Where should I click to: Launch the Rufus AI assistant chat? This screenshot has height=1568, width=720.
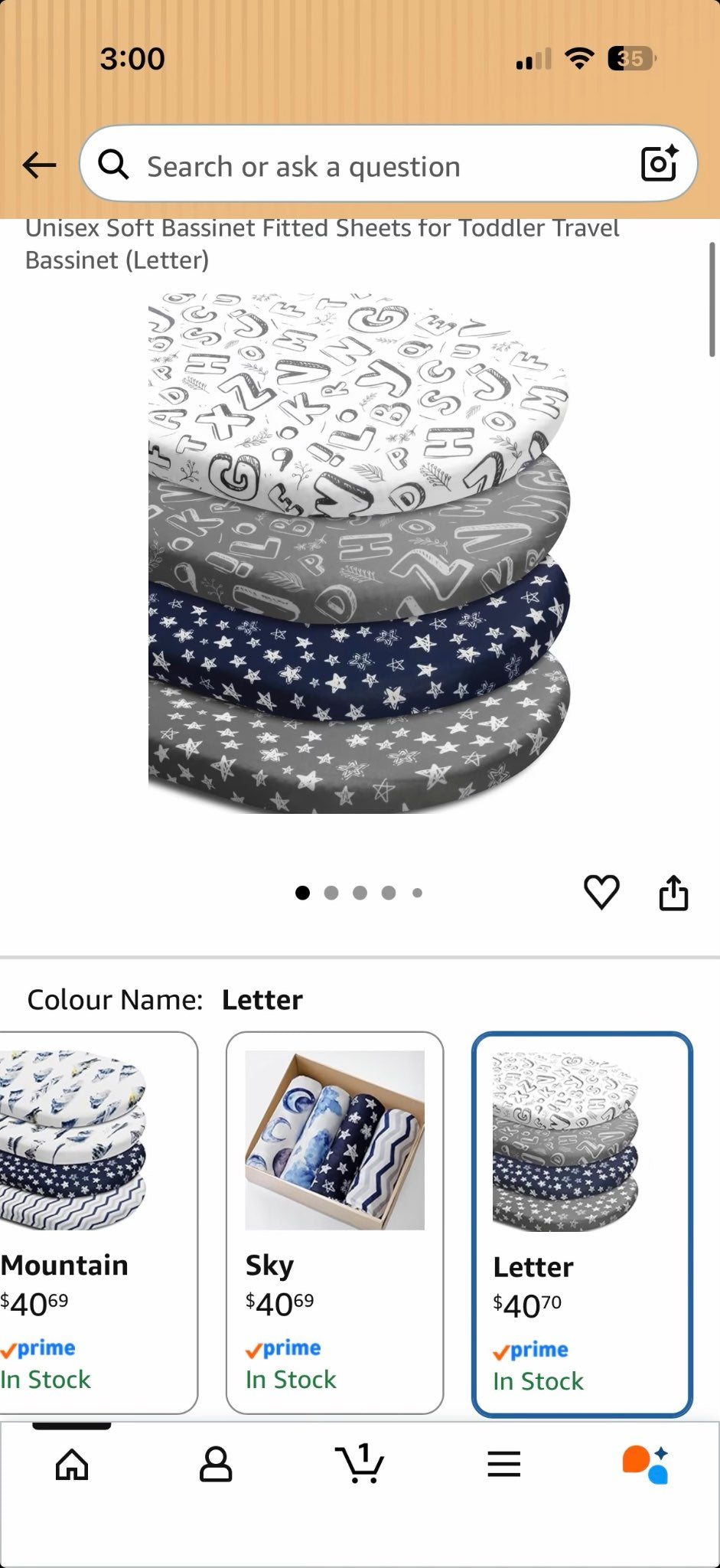(x=647, y=1464)
